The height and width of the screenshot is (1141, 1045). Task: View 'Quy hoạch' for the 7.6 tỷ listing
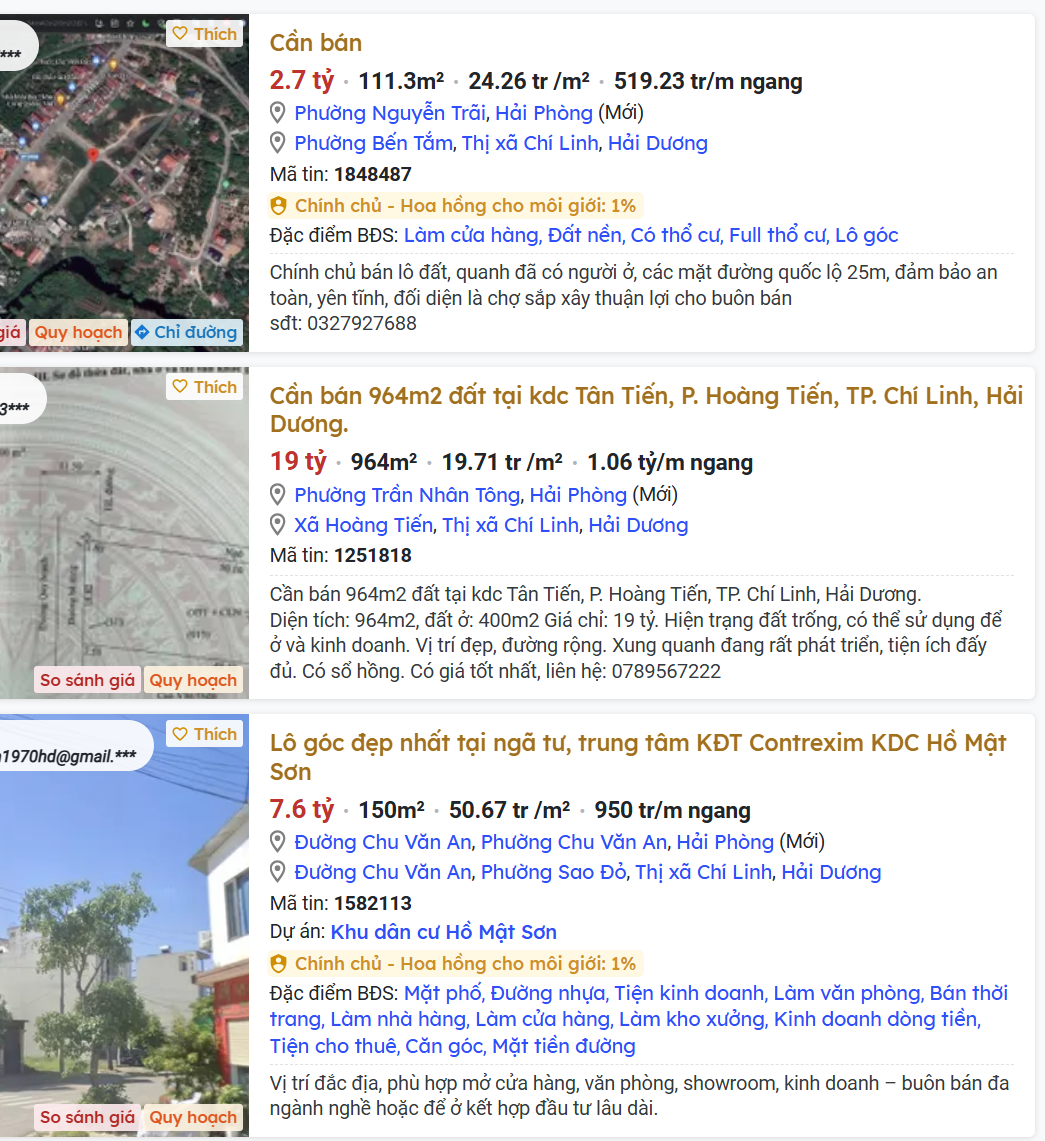(193, 1117)
